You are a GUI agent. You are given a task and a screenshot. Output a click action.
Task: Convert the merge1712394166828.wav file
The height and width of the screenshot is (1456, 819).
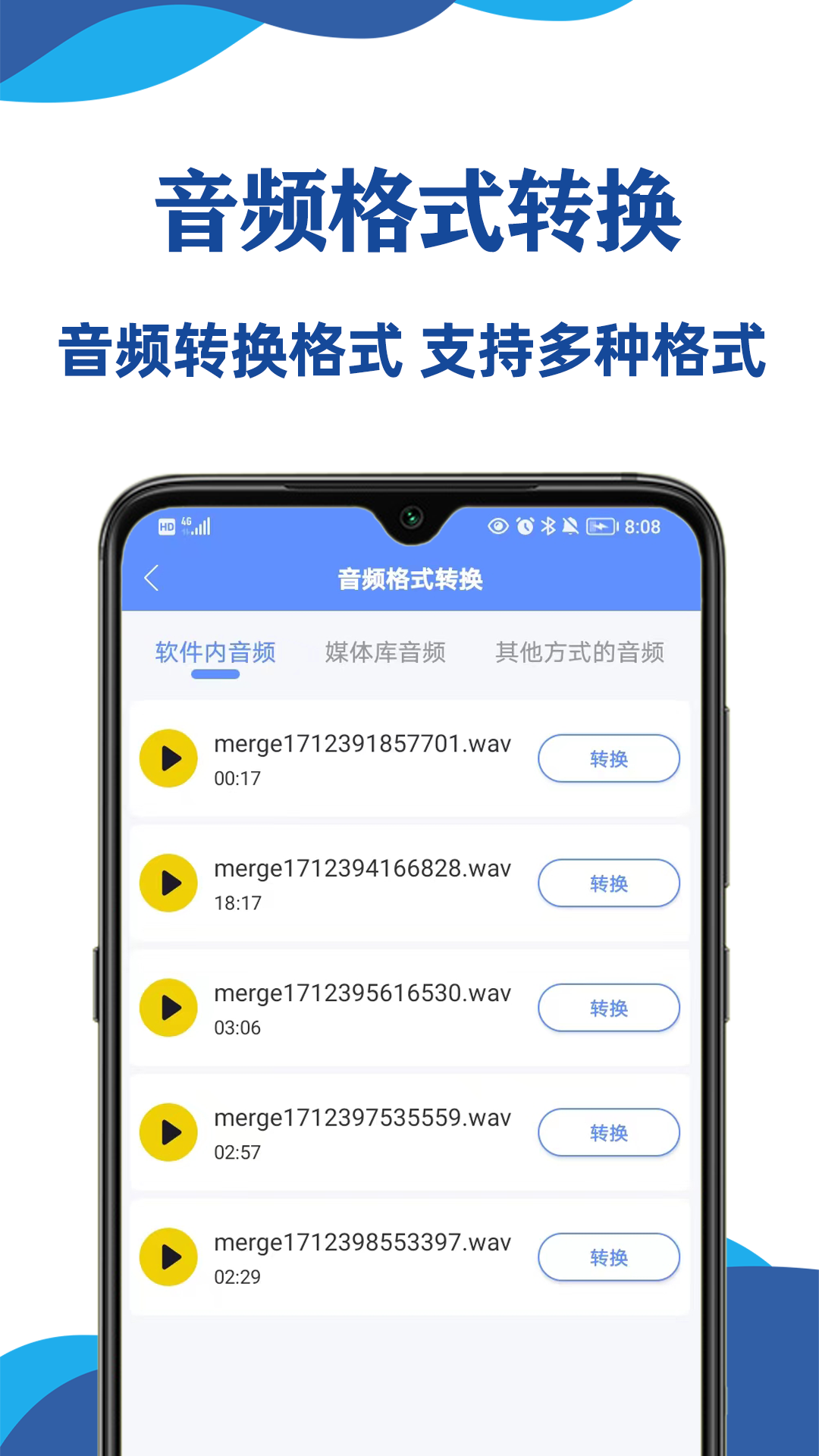[x=608, y=883]
